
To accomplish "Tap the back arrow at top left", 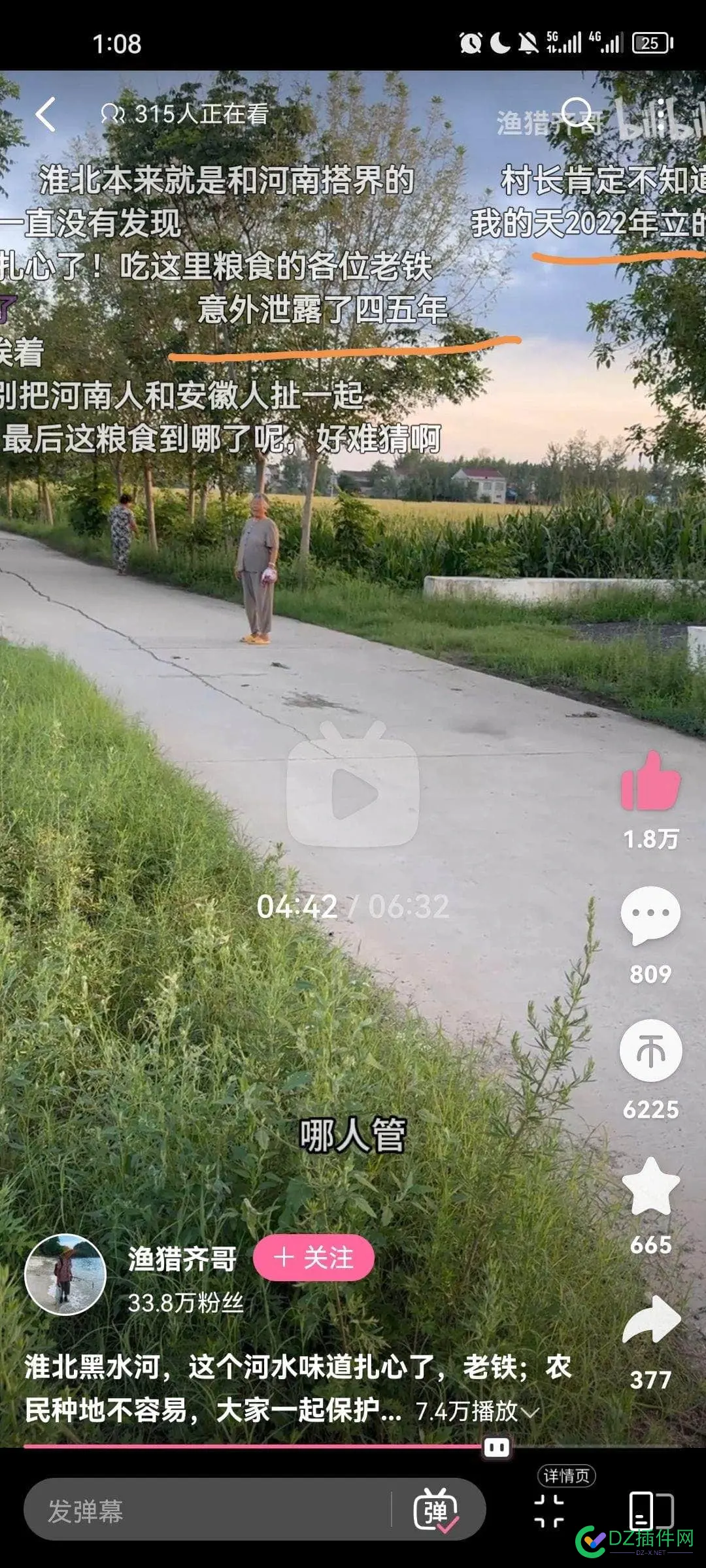I will [46, 112].
